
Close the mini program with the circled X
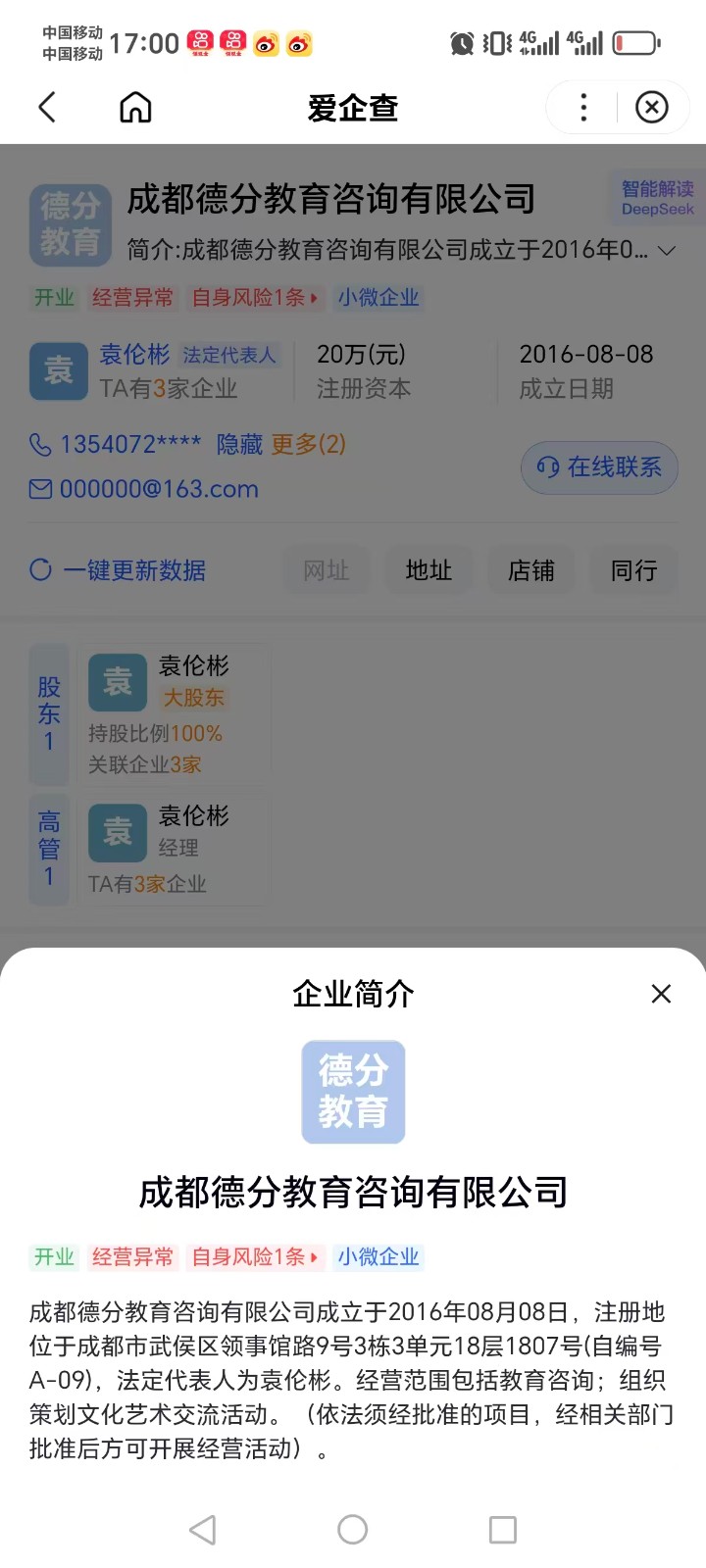point(652,107)
